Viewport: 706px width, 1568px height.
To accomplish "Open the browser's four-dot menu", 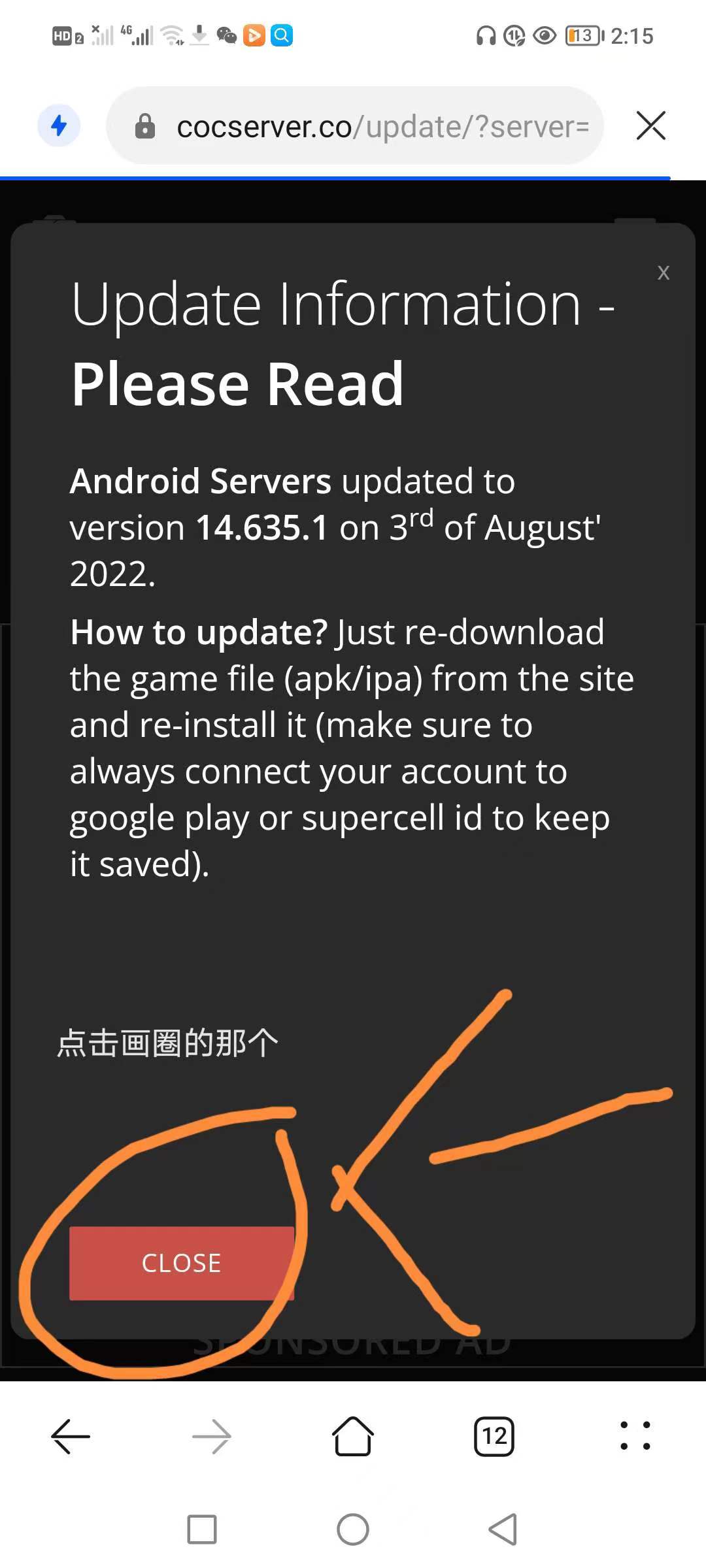I will [x=635, y=1437].
